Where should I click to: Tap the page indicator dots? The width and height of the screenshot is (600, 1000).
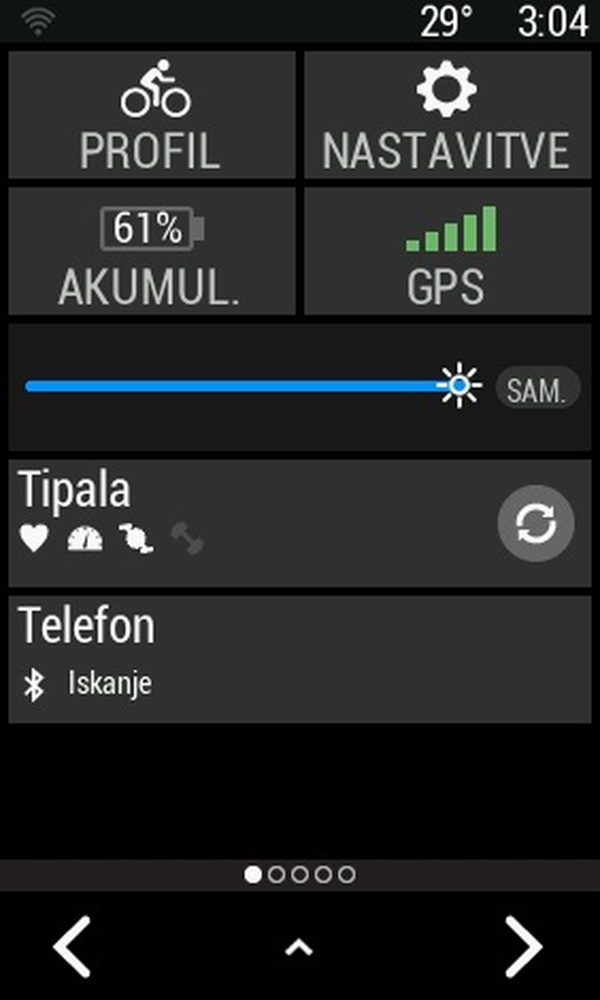click(x=300, y=874)
